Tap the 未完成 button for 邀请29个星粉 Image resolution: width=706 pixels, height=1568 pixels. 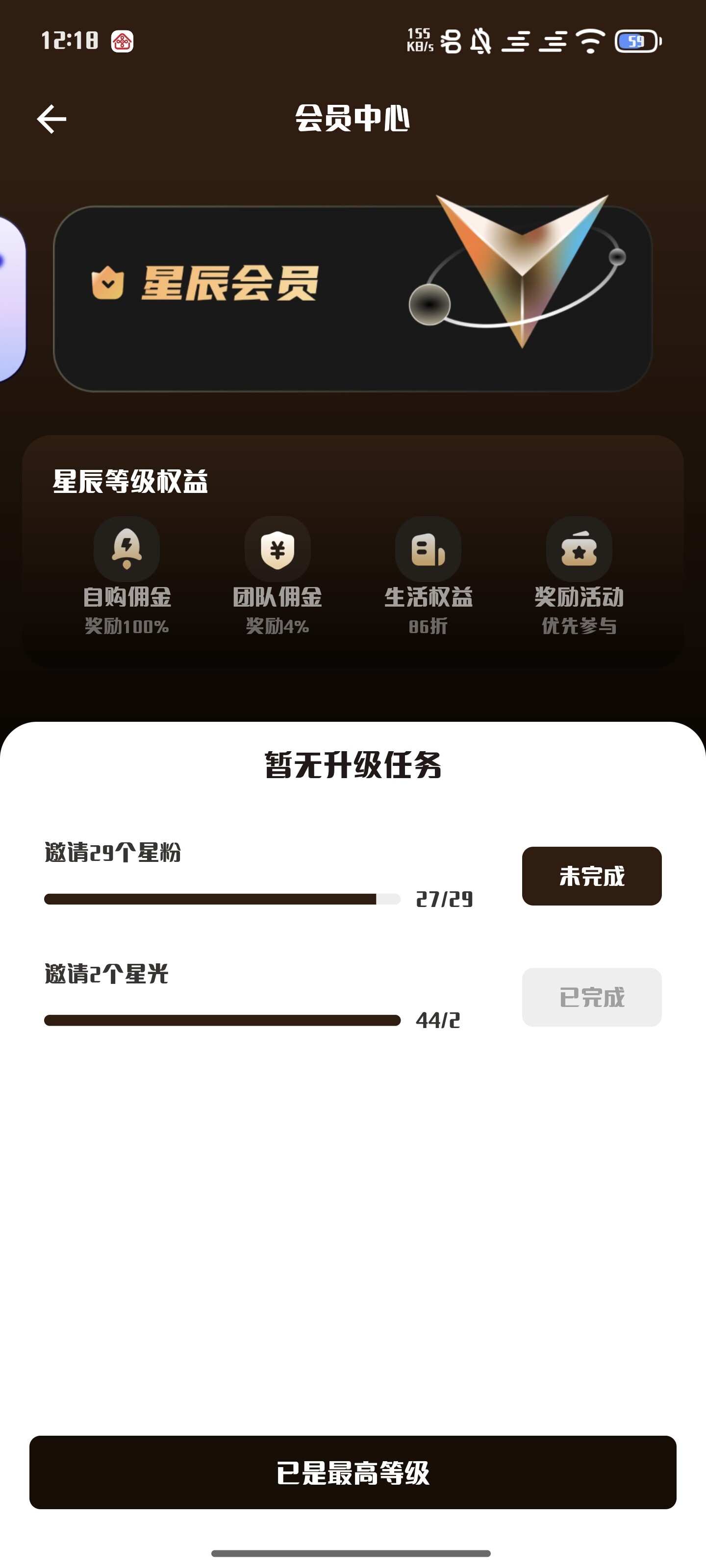click(x=591, y=876)
